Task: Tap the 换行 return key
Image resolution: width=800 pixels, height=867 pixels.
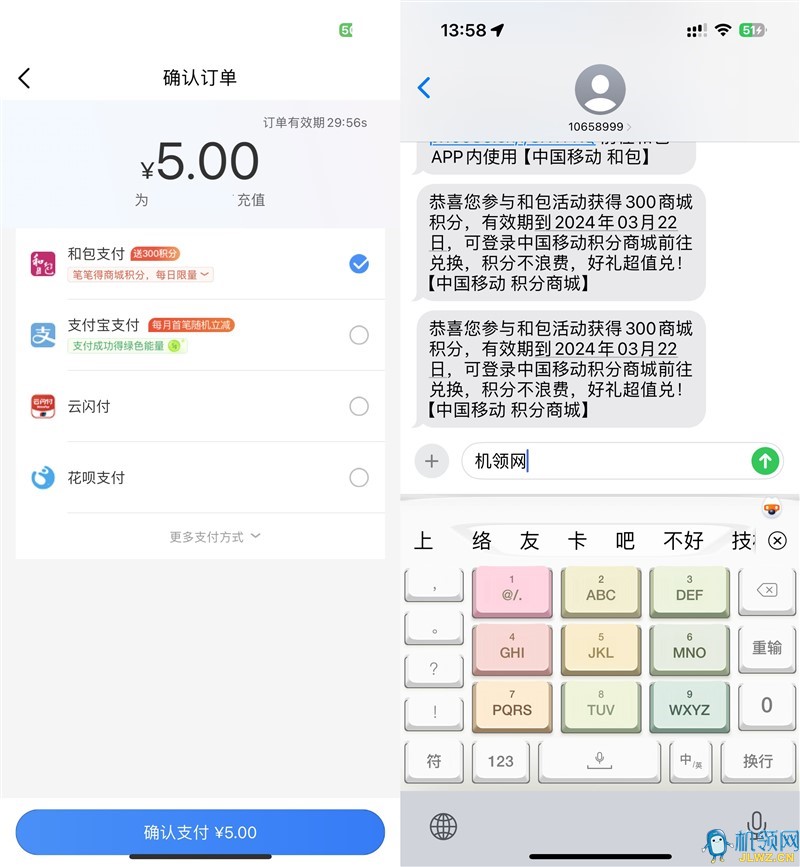Action: 758,761
